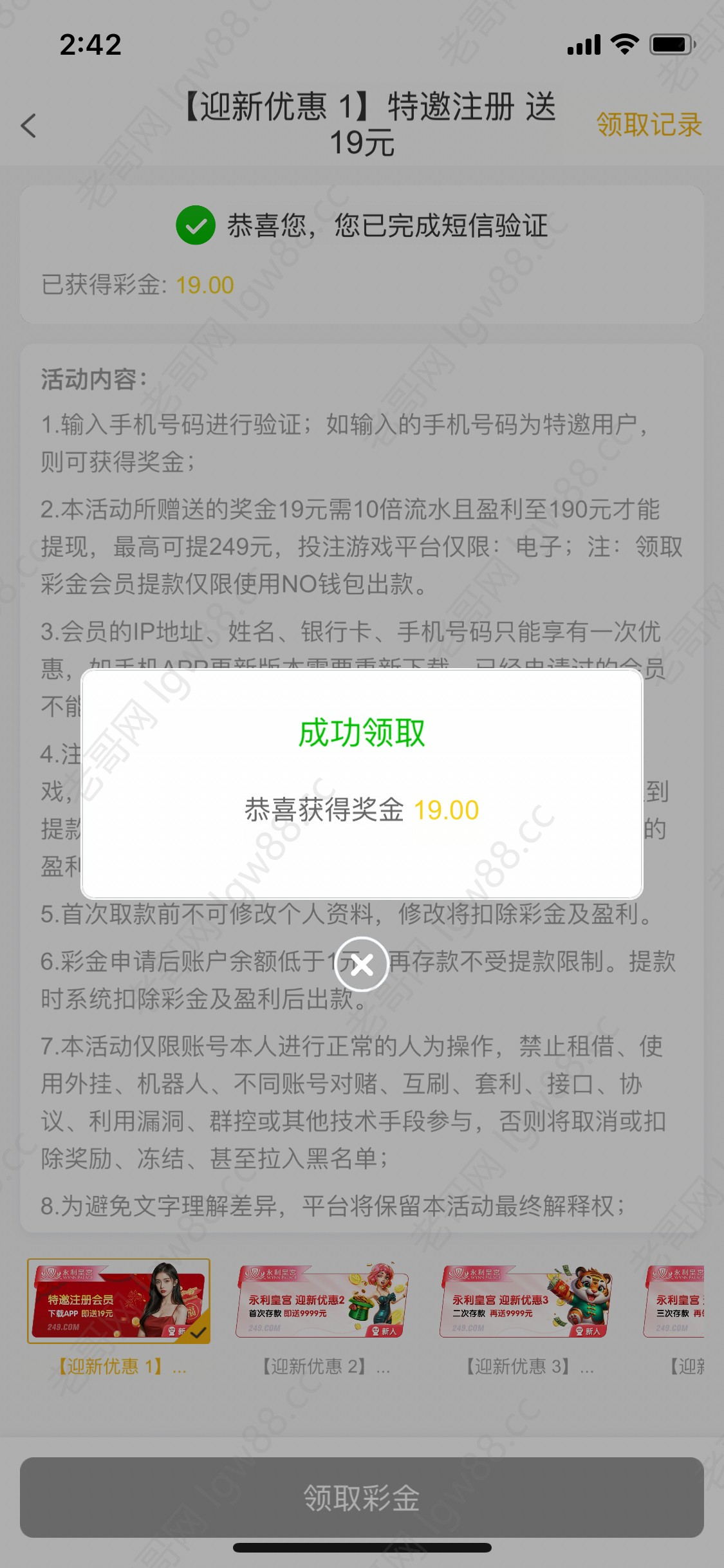Close the 成功领取 popup dialog
Screen dimensions: 724x1568
(x=362, y=964)
